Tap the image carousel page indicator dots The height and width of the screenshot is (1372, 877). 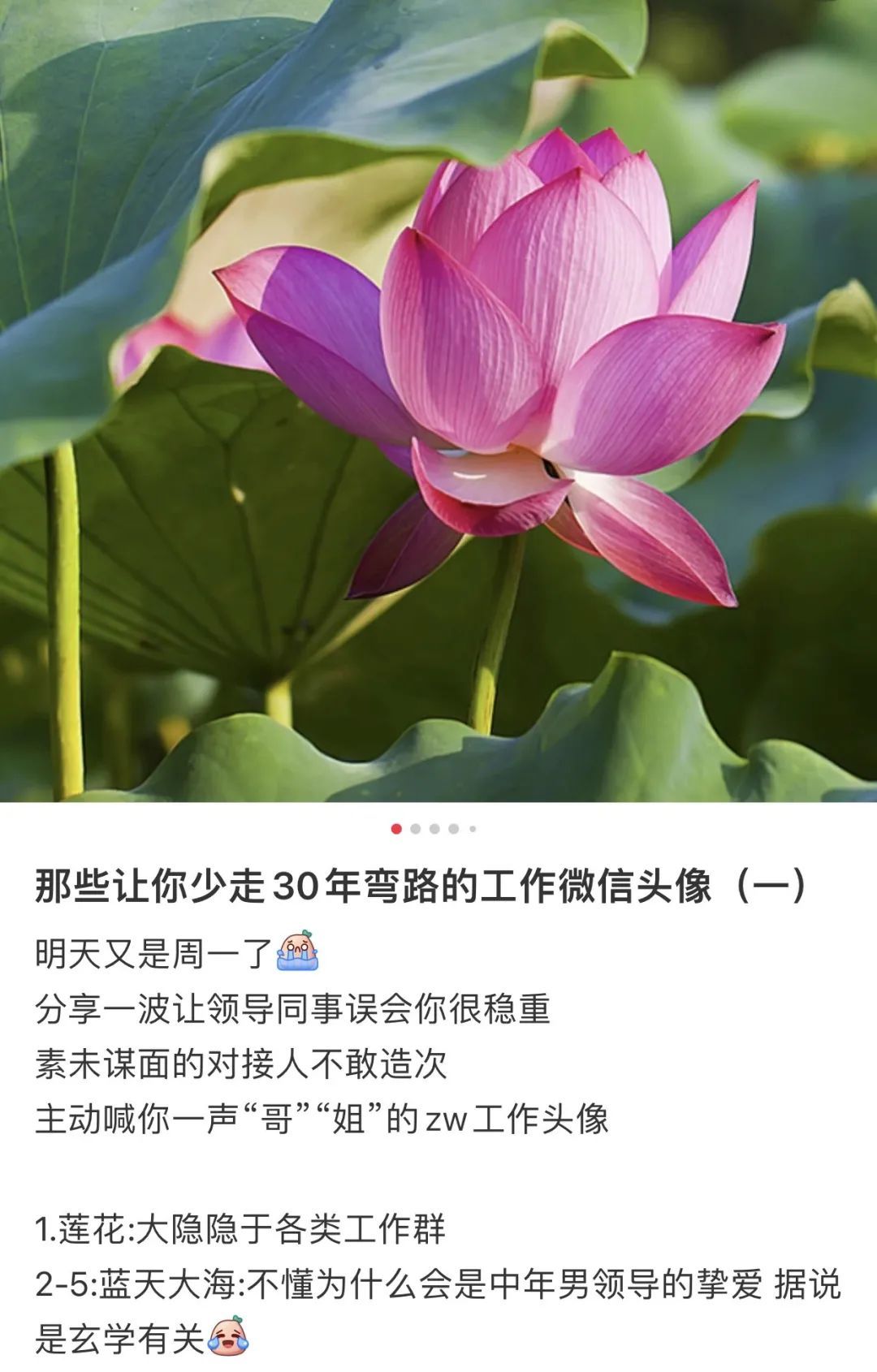click(x=434, y=829)
